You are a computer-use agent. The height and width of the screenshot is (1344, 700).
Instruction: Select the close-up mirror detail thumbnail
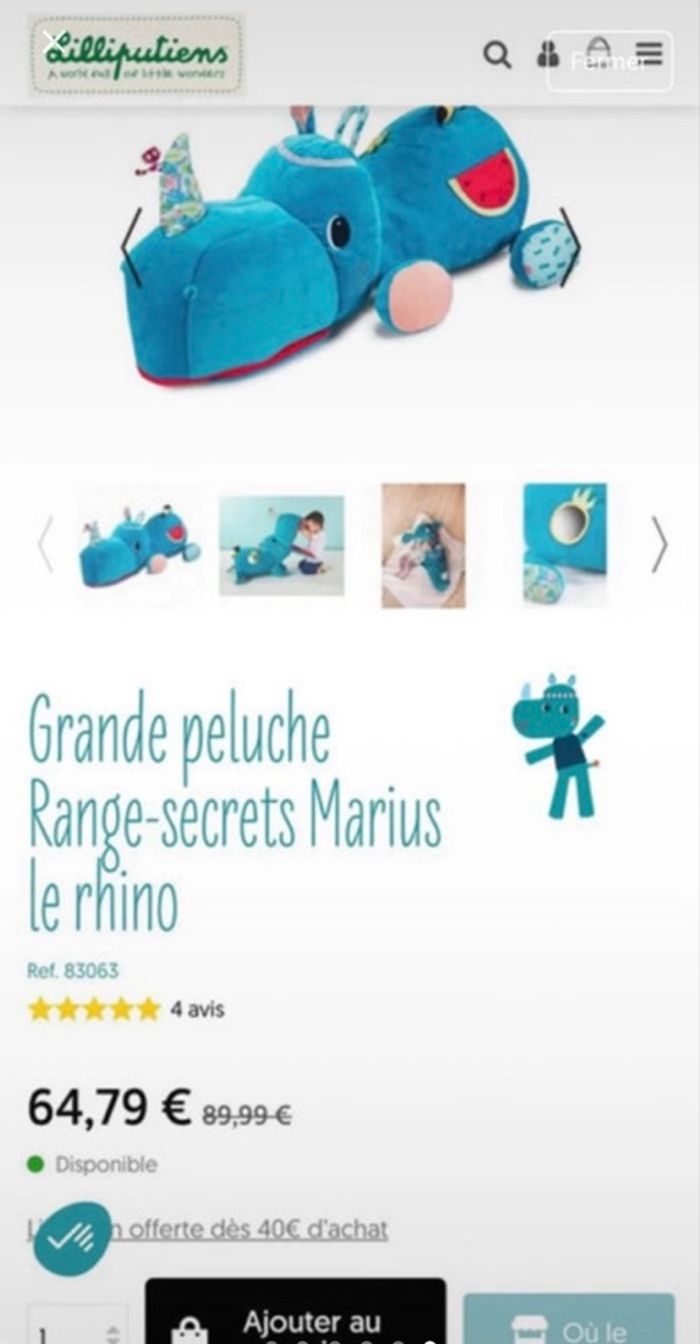[x=564, y=546]
